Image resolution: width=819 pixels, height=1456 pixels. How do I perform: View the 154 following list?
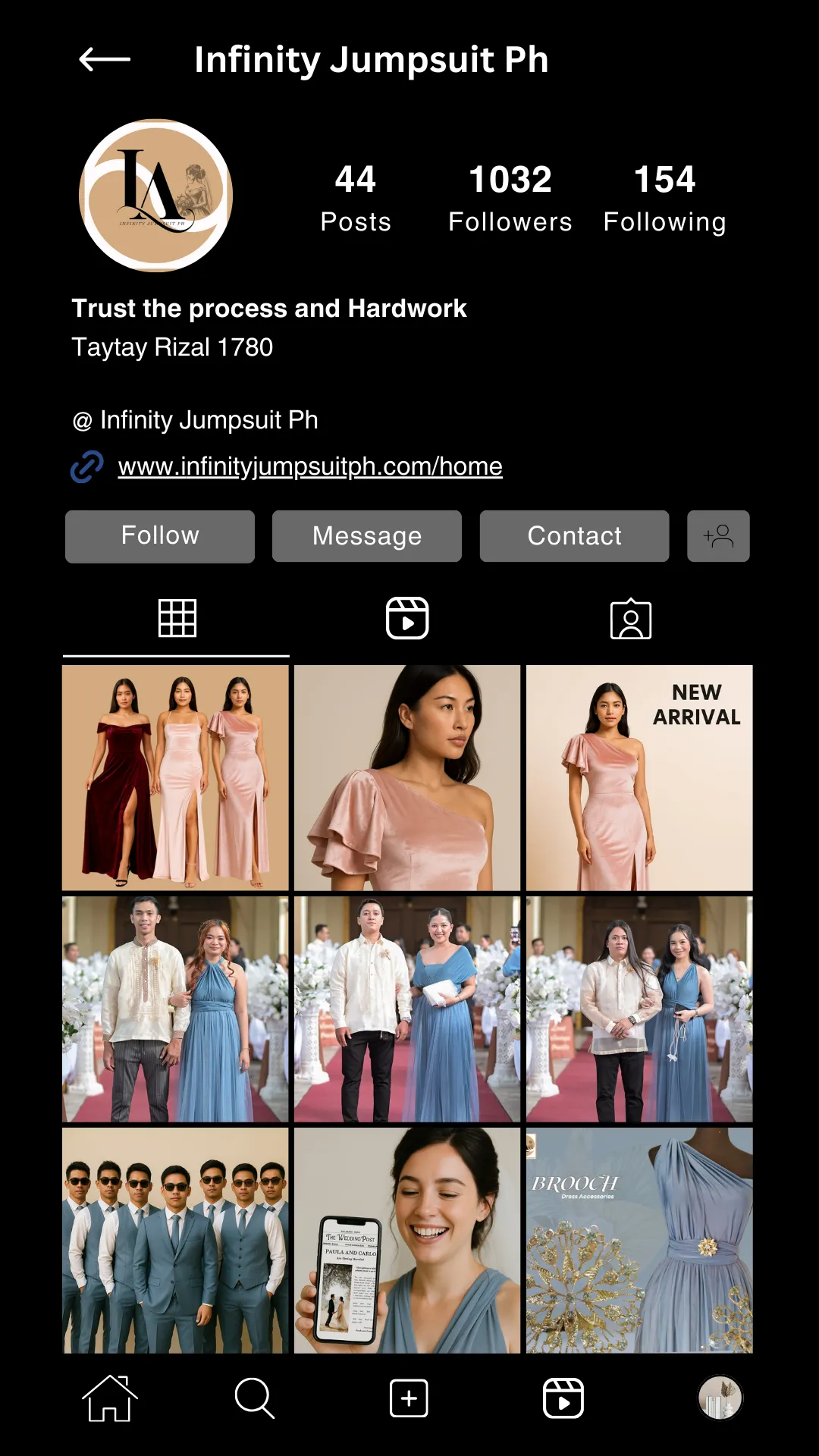click(665, 199)
